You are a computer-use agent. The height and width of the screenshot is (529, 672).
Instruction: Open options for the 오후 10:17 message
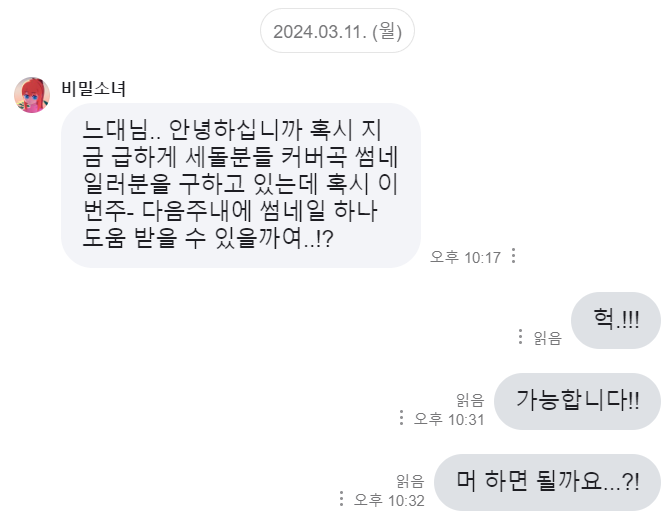[x=513, y=256]
